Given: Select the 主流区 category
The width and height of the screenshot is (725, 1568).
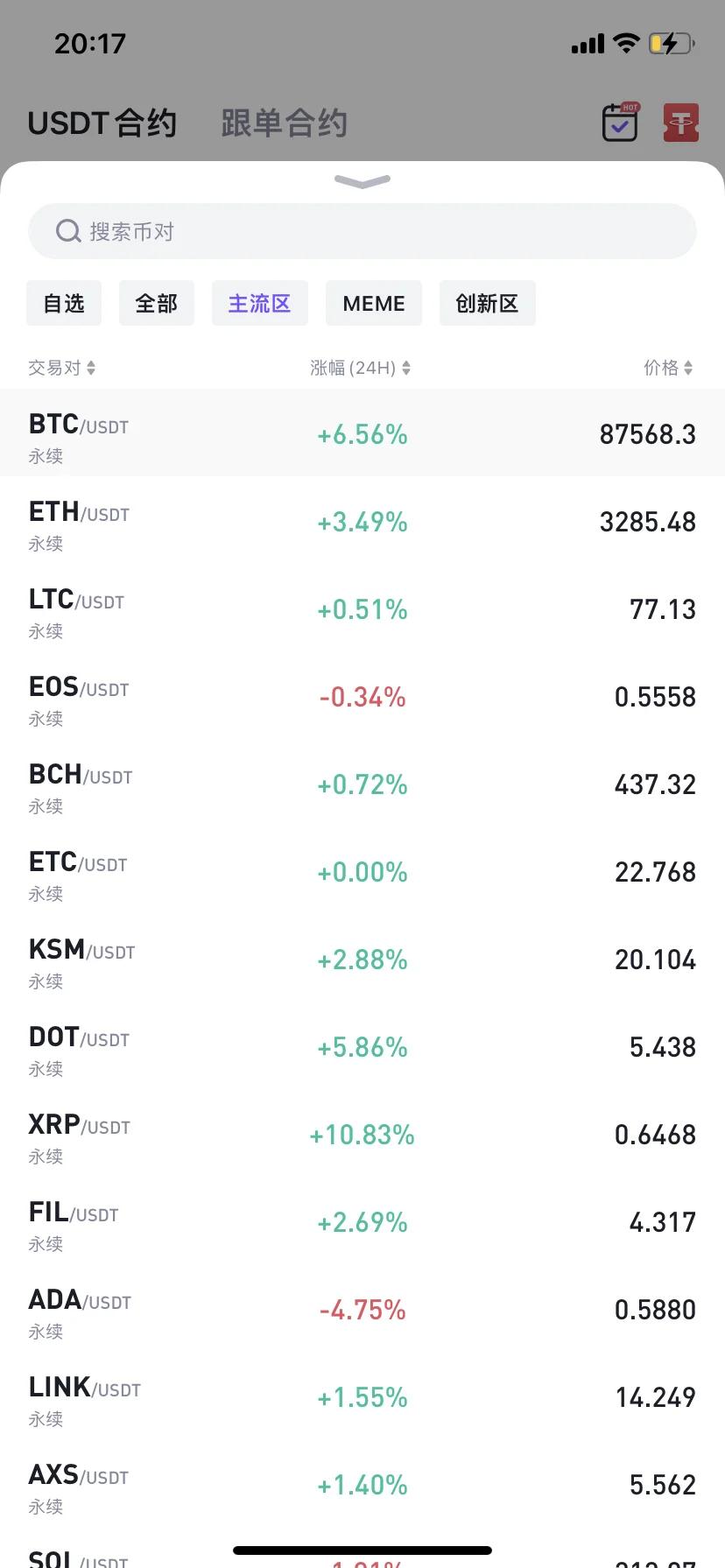Looking at the screenshot, I should click(259, 304).
